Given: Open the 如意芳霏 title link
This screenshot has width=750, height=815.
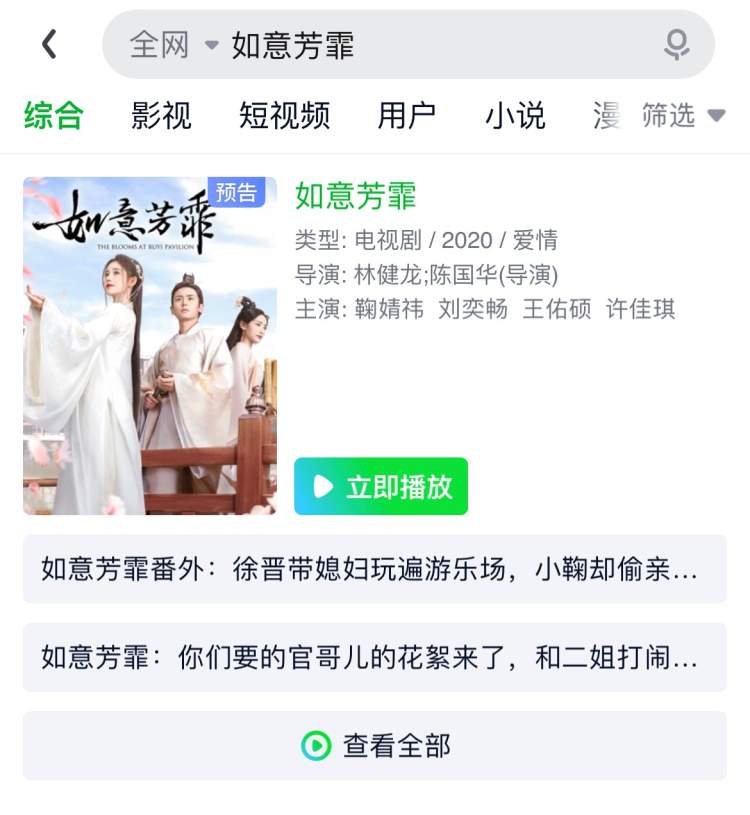Looking at the screenshot, I should click(355, 195).
